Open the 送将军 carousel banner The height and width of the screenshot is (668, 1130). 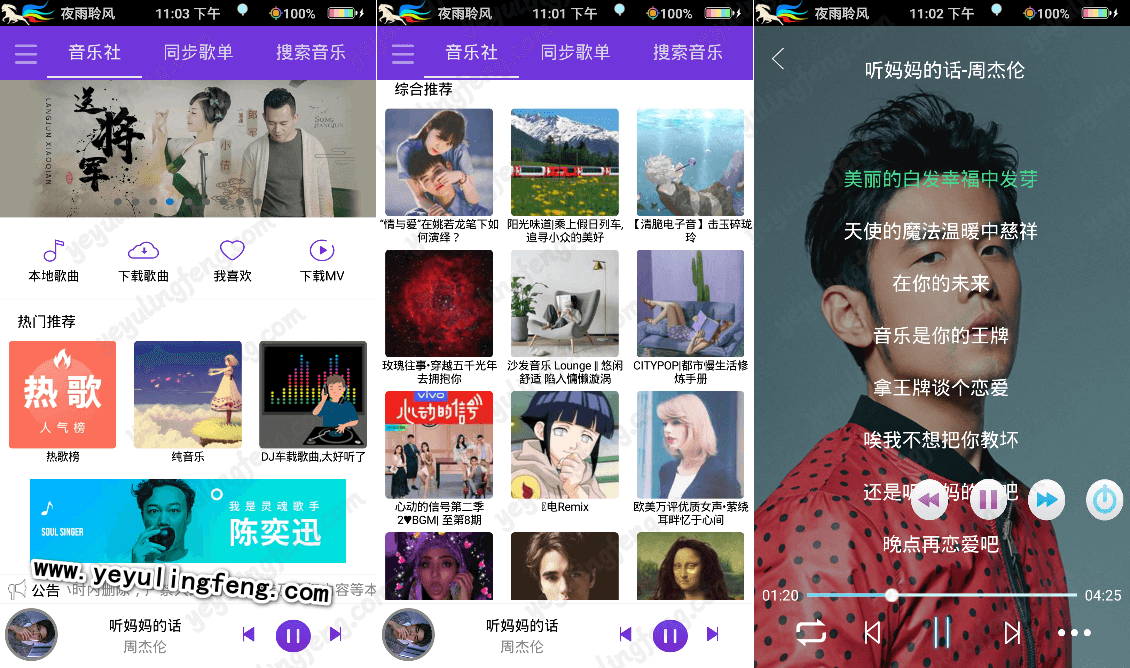pyautogui.click(x=187, y=148)
